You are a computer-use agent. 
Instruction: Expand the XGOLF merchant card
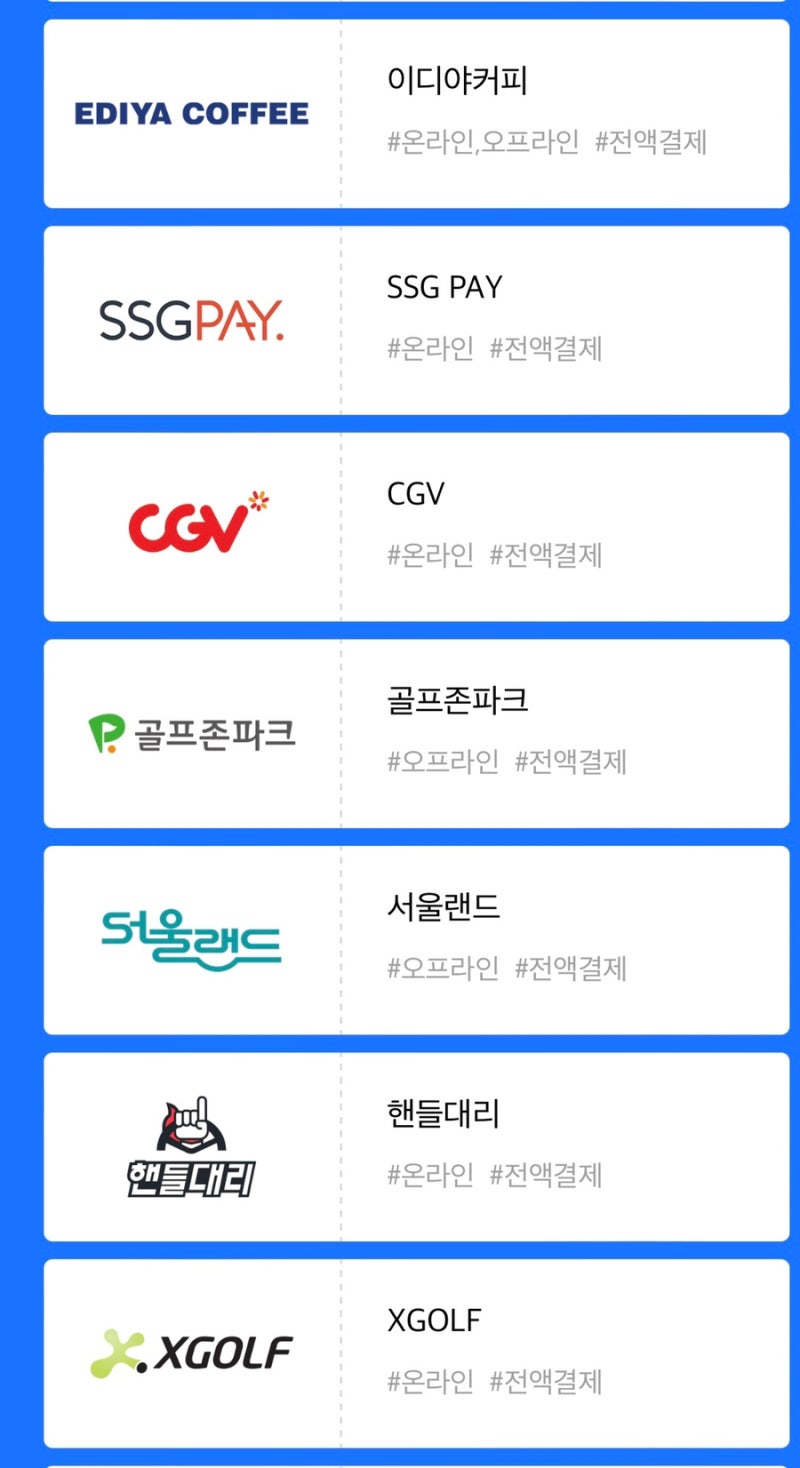[x=415, y=1352]
